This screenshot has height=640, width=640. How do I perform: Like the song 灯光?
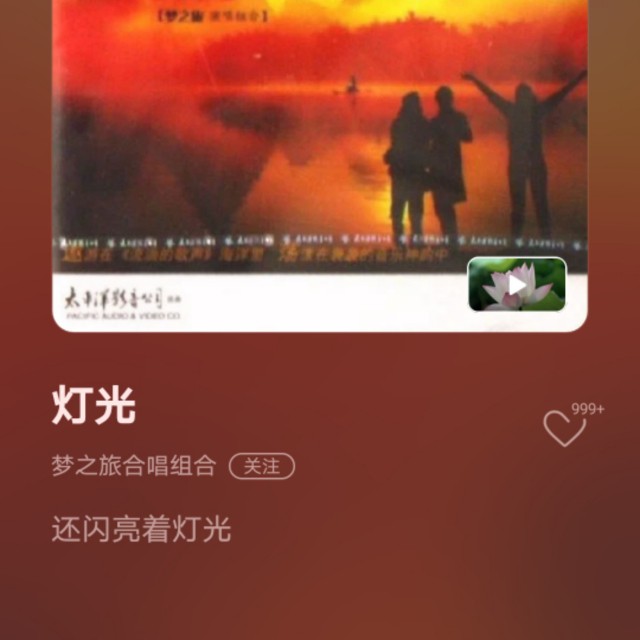coord(564,429)
